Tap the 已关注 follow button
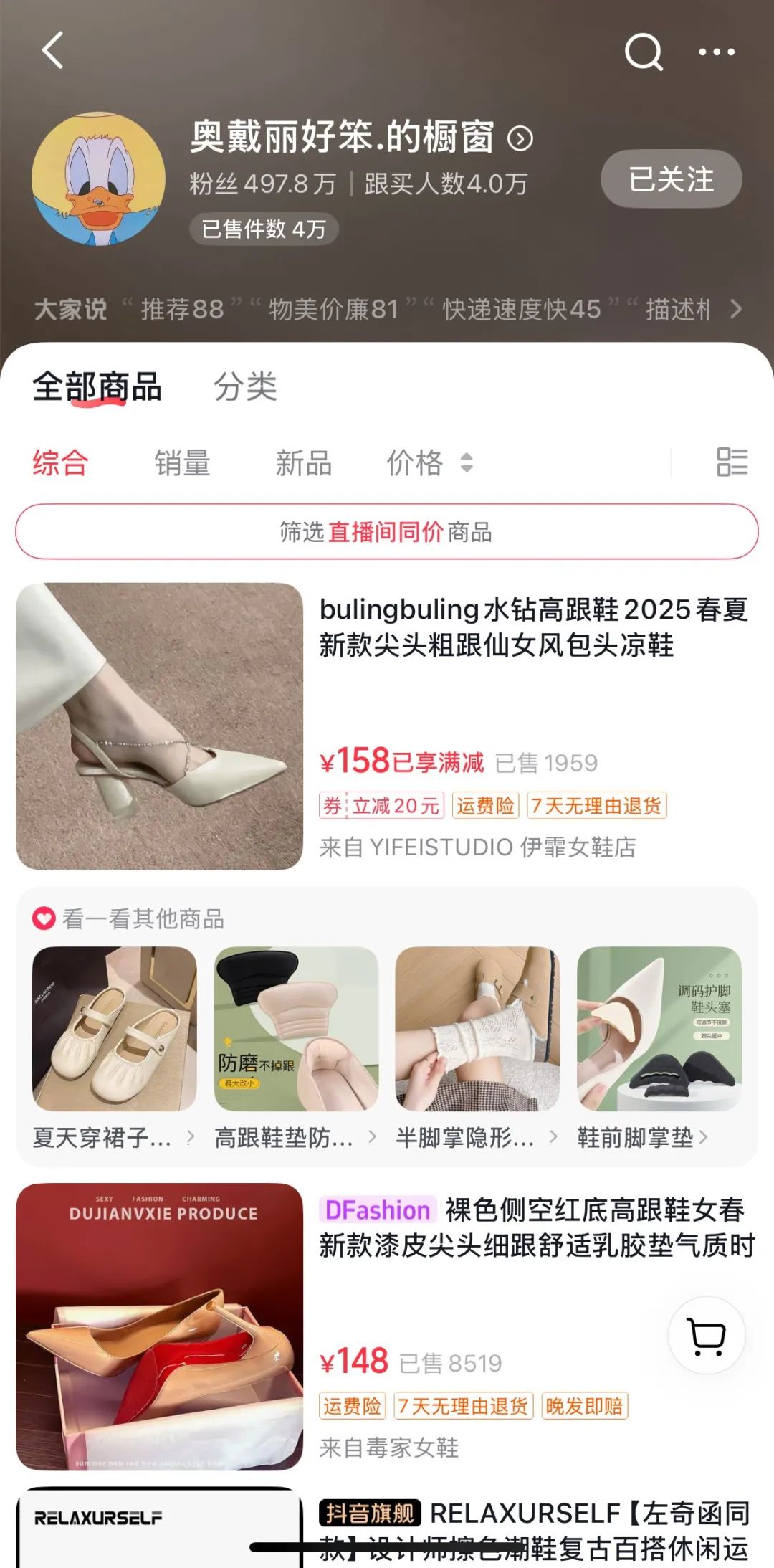774x1568 pixels. pyautogui.click(x=671, y=179)
